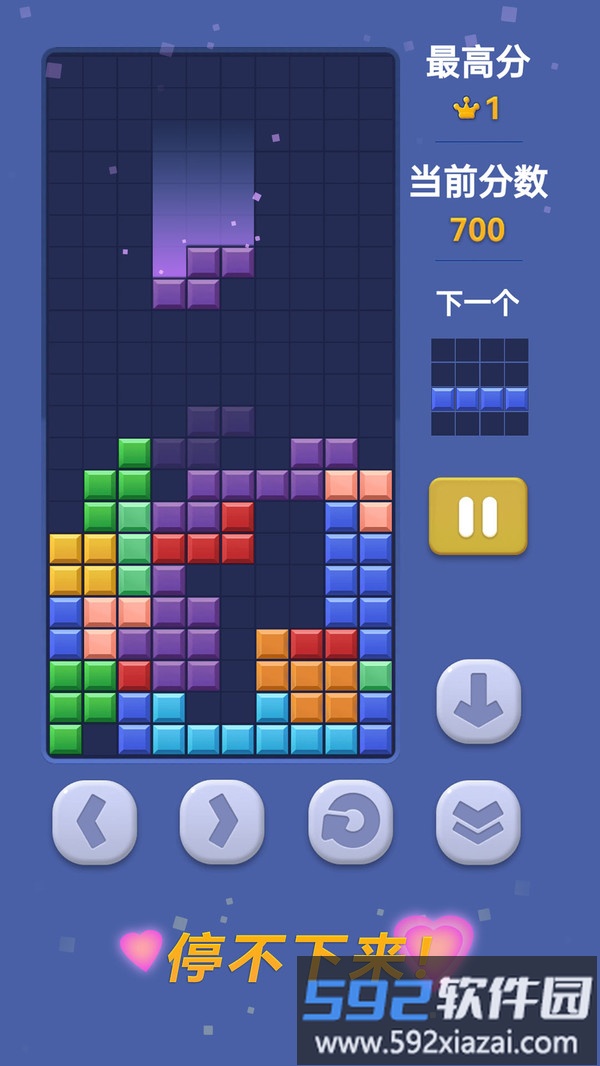Rotate the falling piece
600x1066 pixels.
[350, 822]
